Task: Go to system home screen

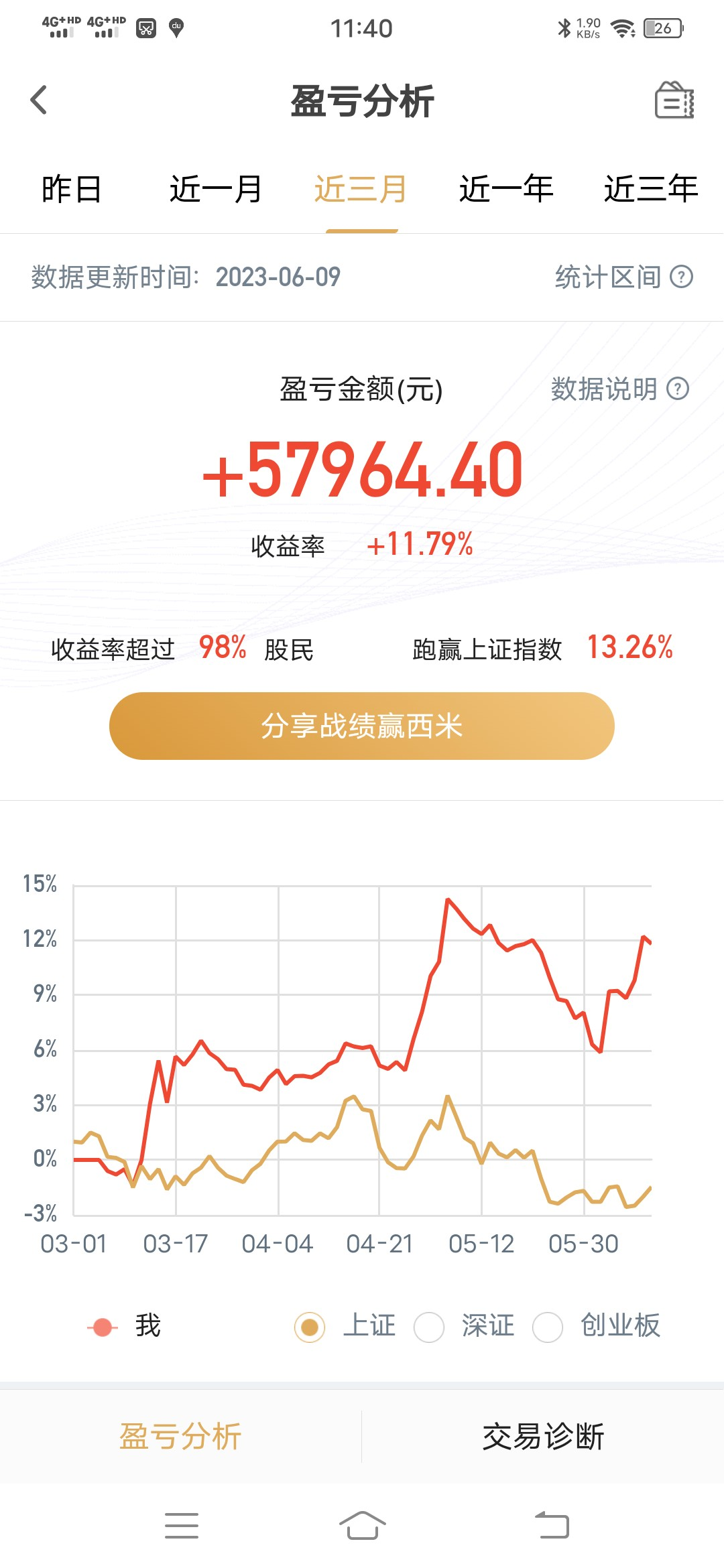Action: tap(362, 1525)
